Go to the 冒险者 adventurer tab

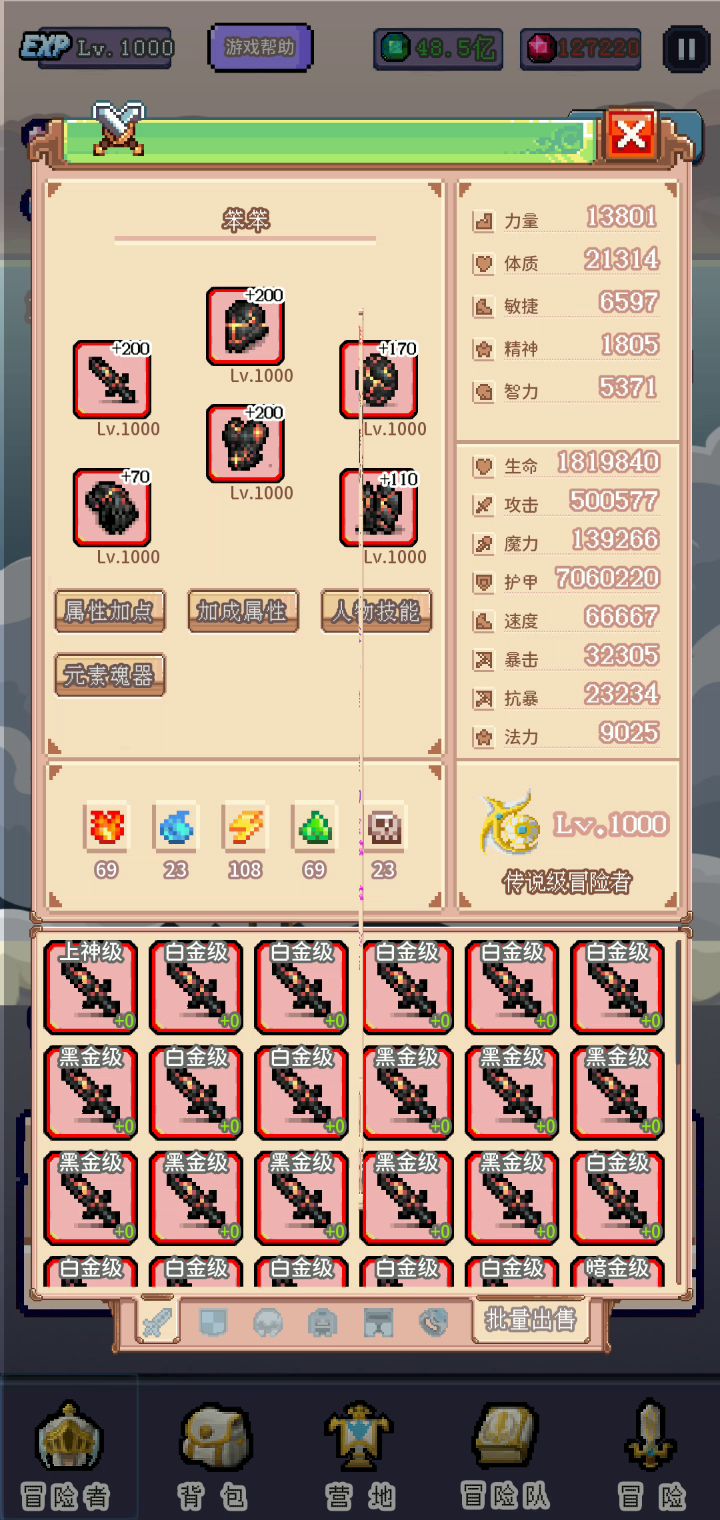point(67,1455)
